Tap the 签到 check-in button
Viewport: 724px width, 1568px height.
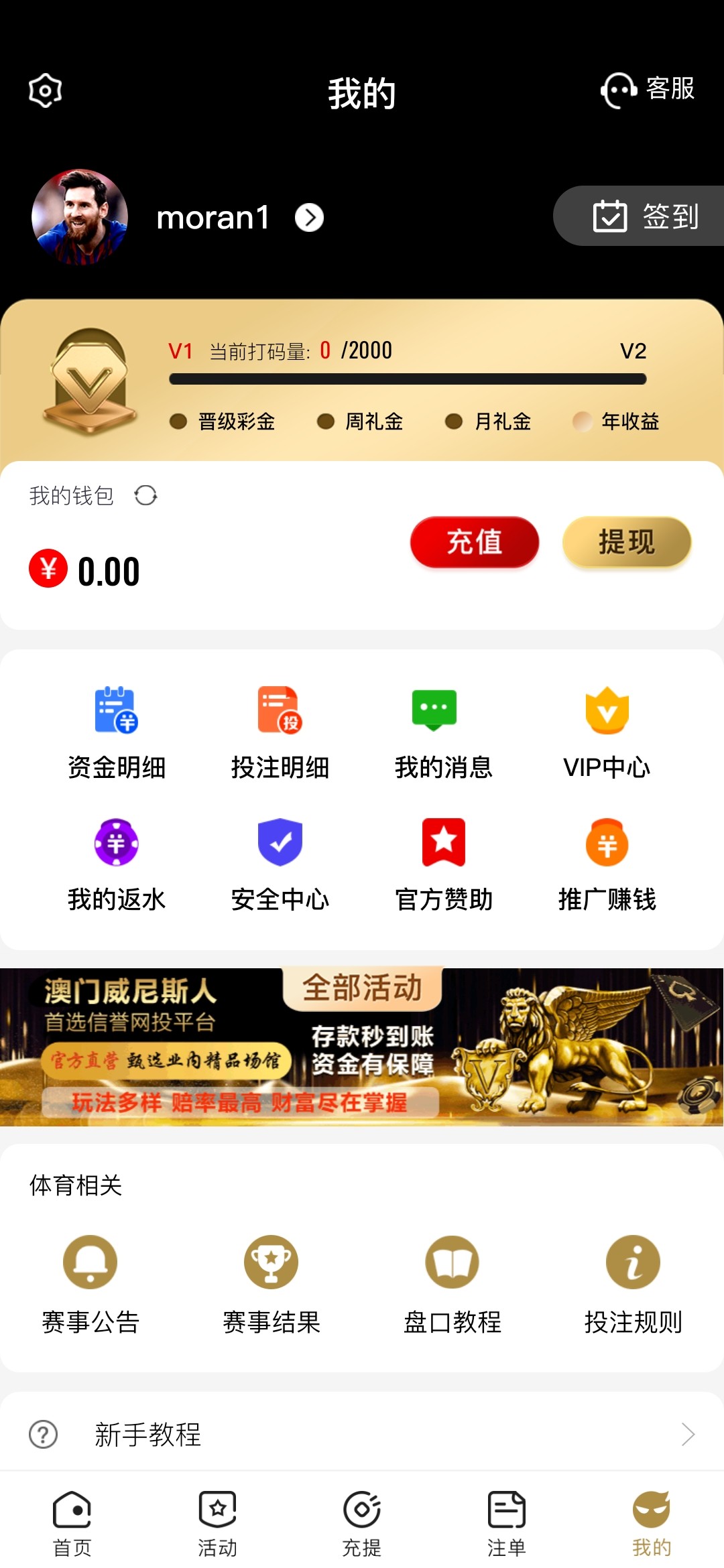[645, 216]
